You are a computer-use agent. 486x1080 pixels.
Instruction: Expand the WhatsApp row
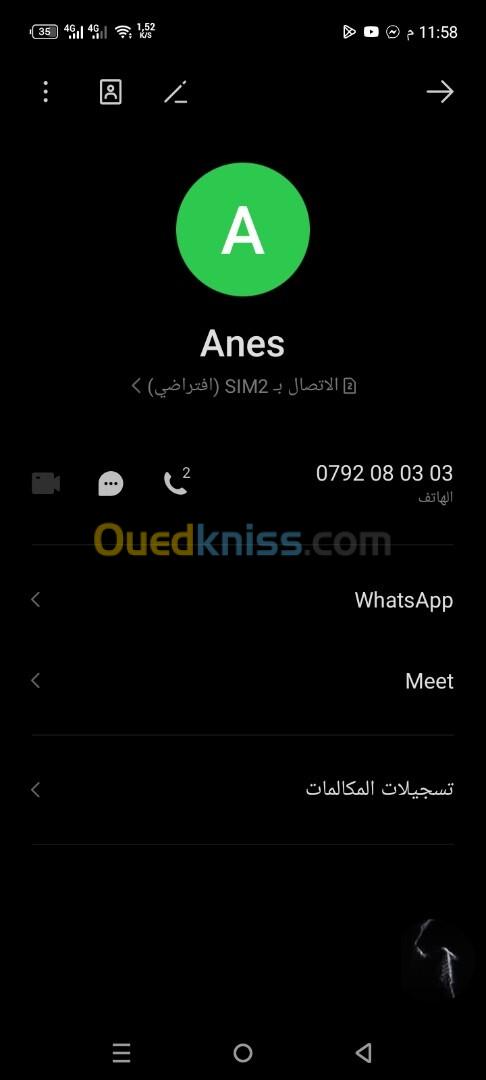click(x=242, y=600)
